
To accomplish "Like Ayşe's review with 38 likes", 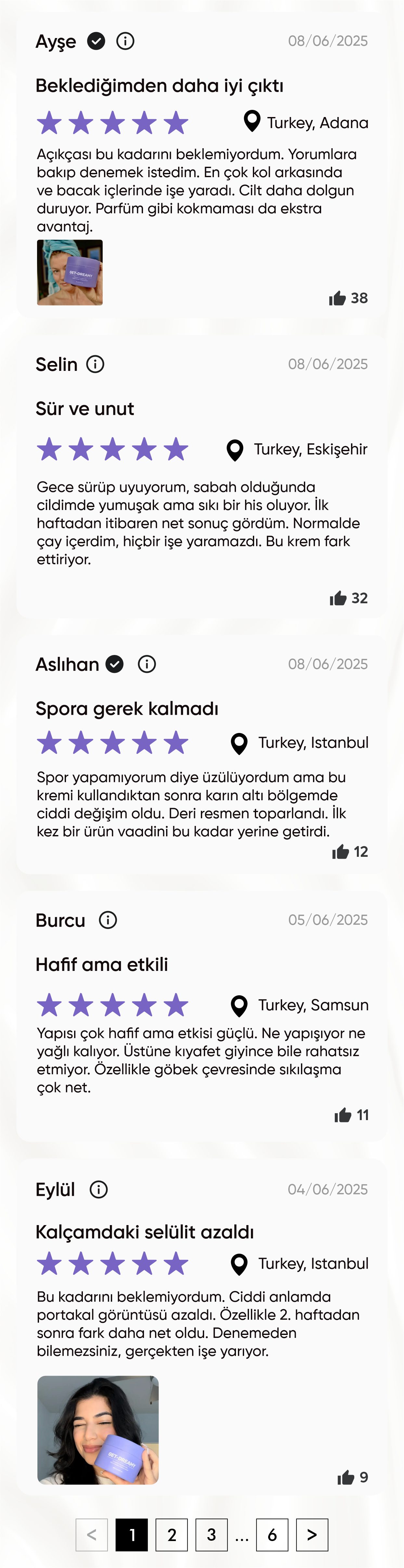I will 338,298.
